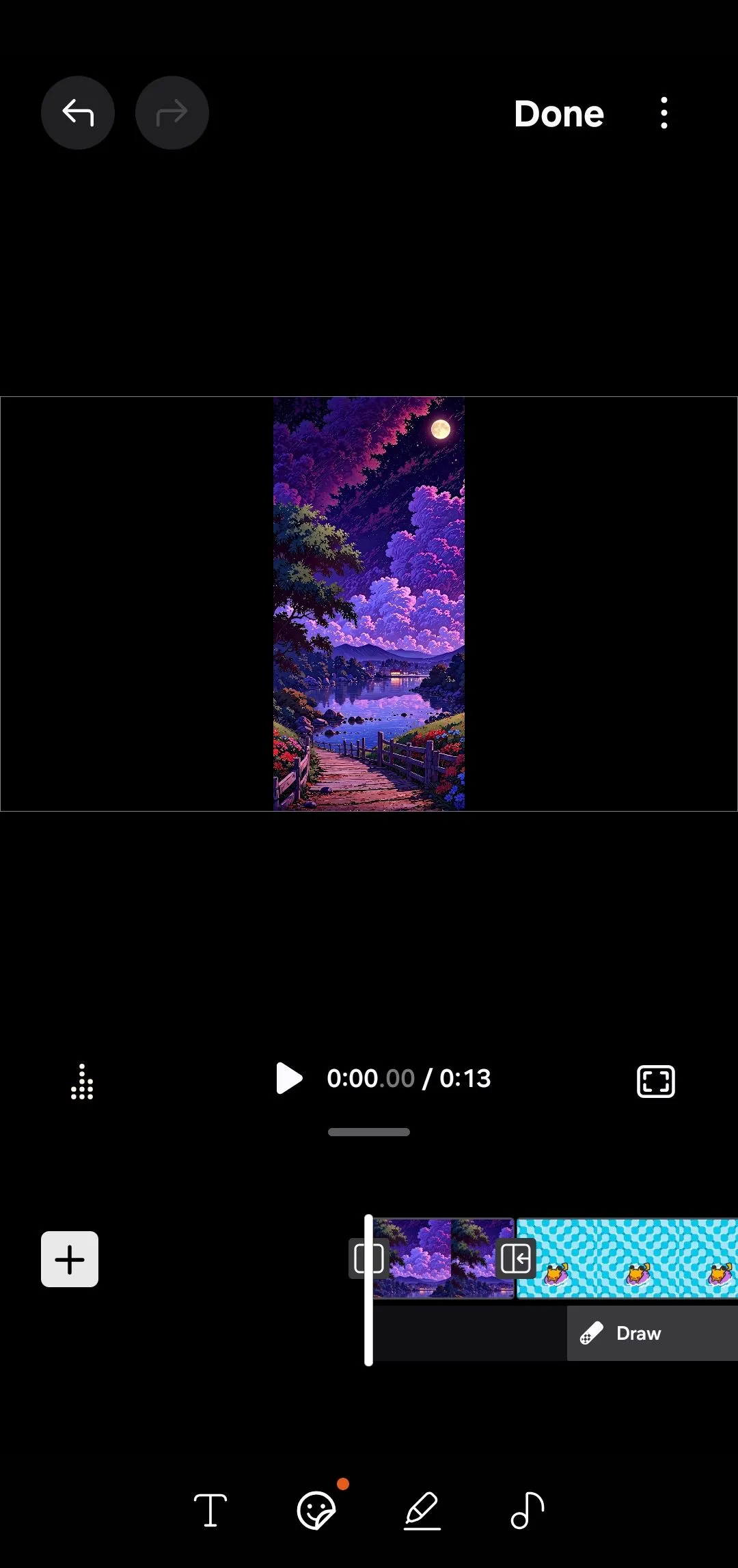
Task: Add music with the note icon
Action: 528,1510
